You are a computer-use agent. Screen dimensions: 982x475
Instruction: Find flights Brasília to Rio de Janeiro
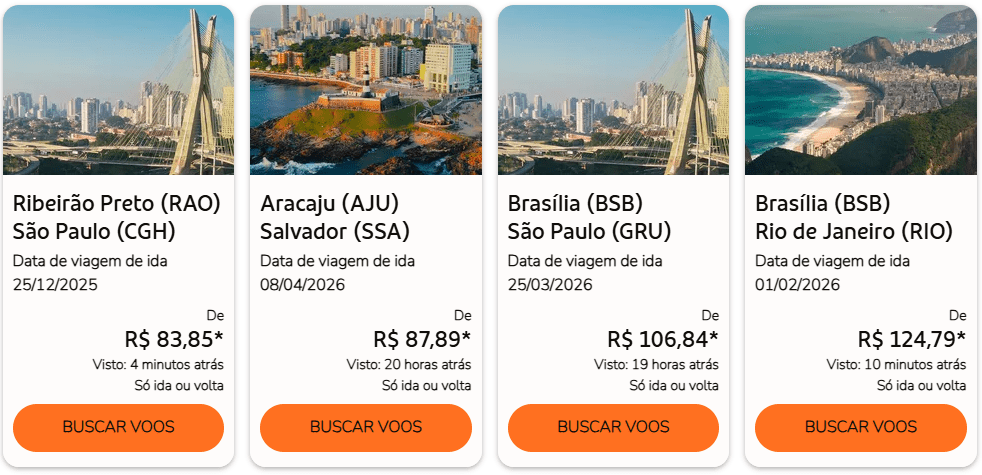[x=860, y=427]
